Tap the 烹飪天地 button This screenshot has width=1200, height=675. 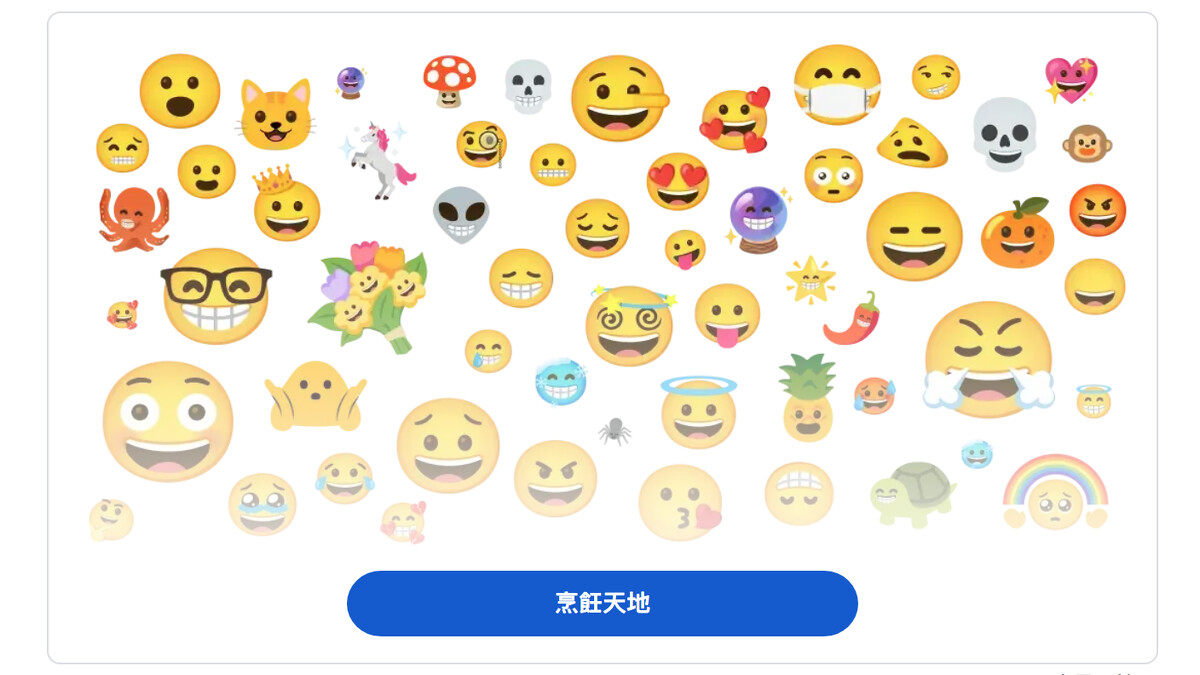click(x=602, y=603)
